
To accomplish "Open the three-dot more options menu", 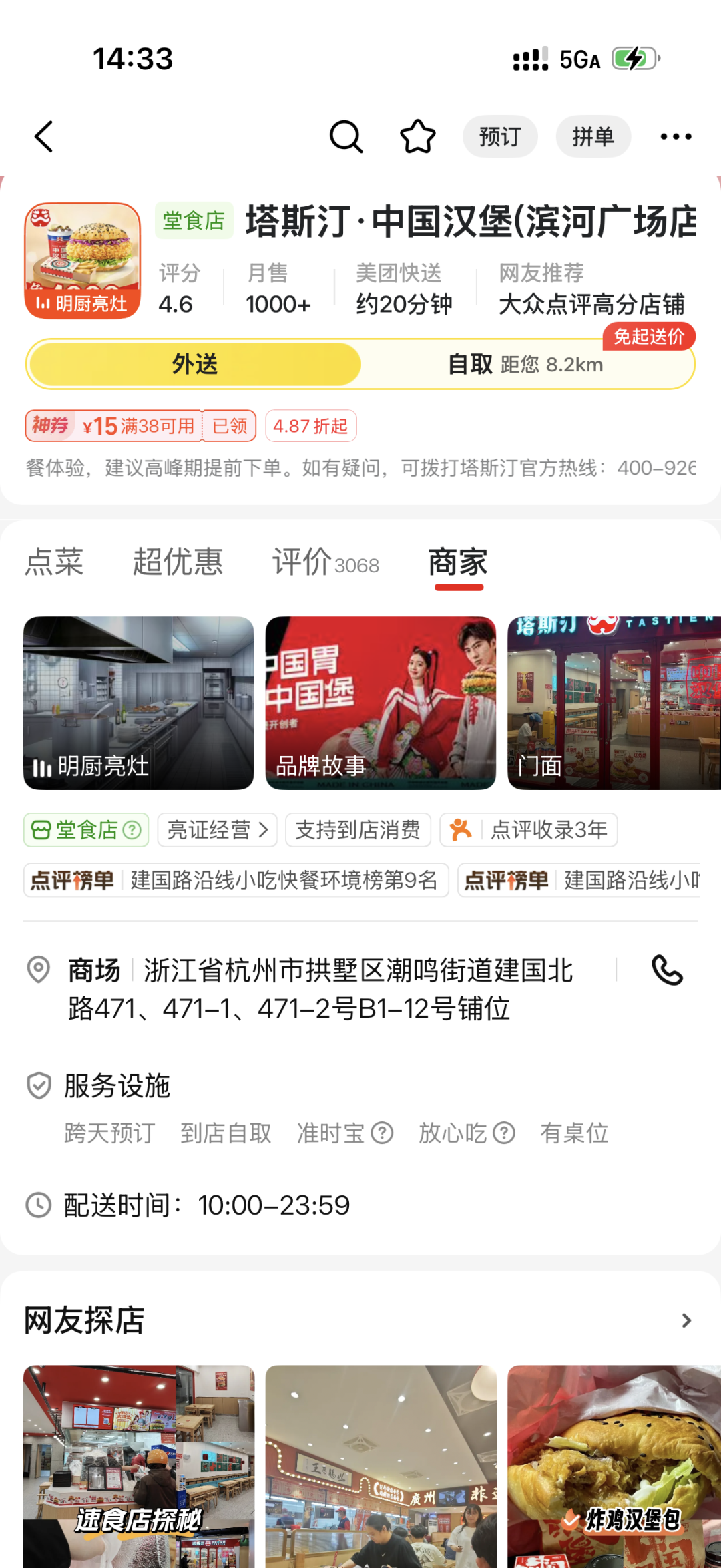I will click(676, 136).
